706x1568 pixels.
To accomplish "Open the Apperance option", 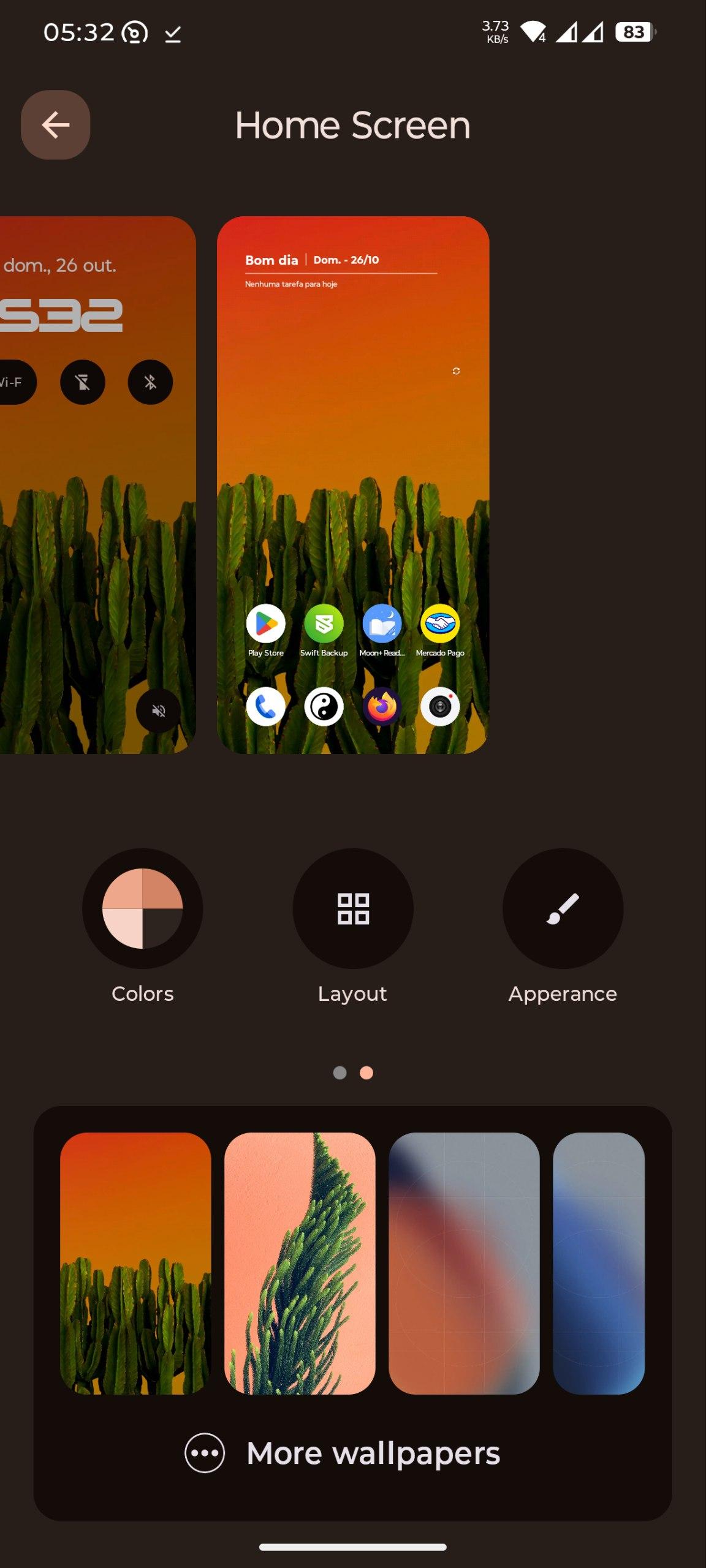I will point(563,908).
